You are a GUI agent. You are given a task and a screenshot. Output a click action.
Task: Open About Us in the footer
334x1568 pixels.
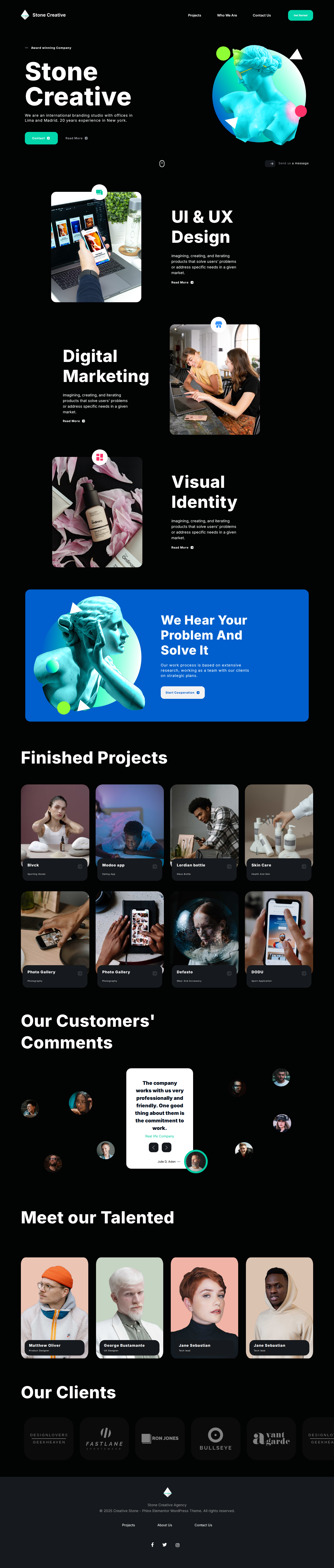pos(164,1525)
